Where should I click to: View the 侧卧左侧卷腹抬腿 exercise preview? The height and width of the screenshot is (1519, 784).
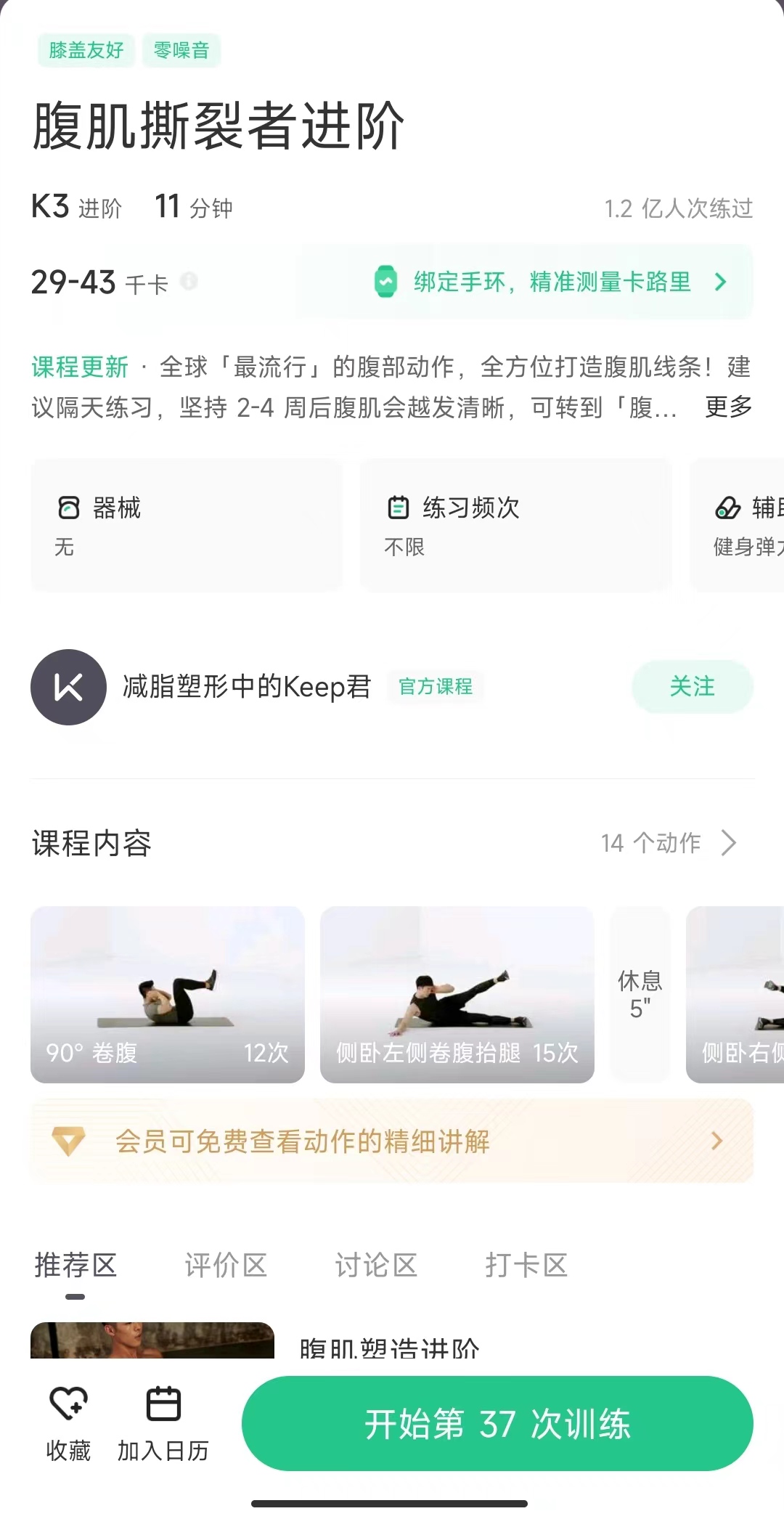[457, 995]
